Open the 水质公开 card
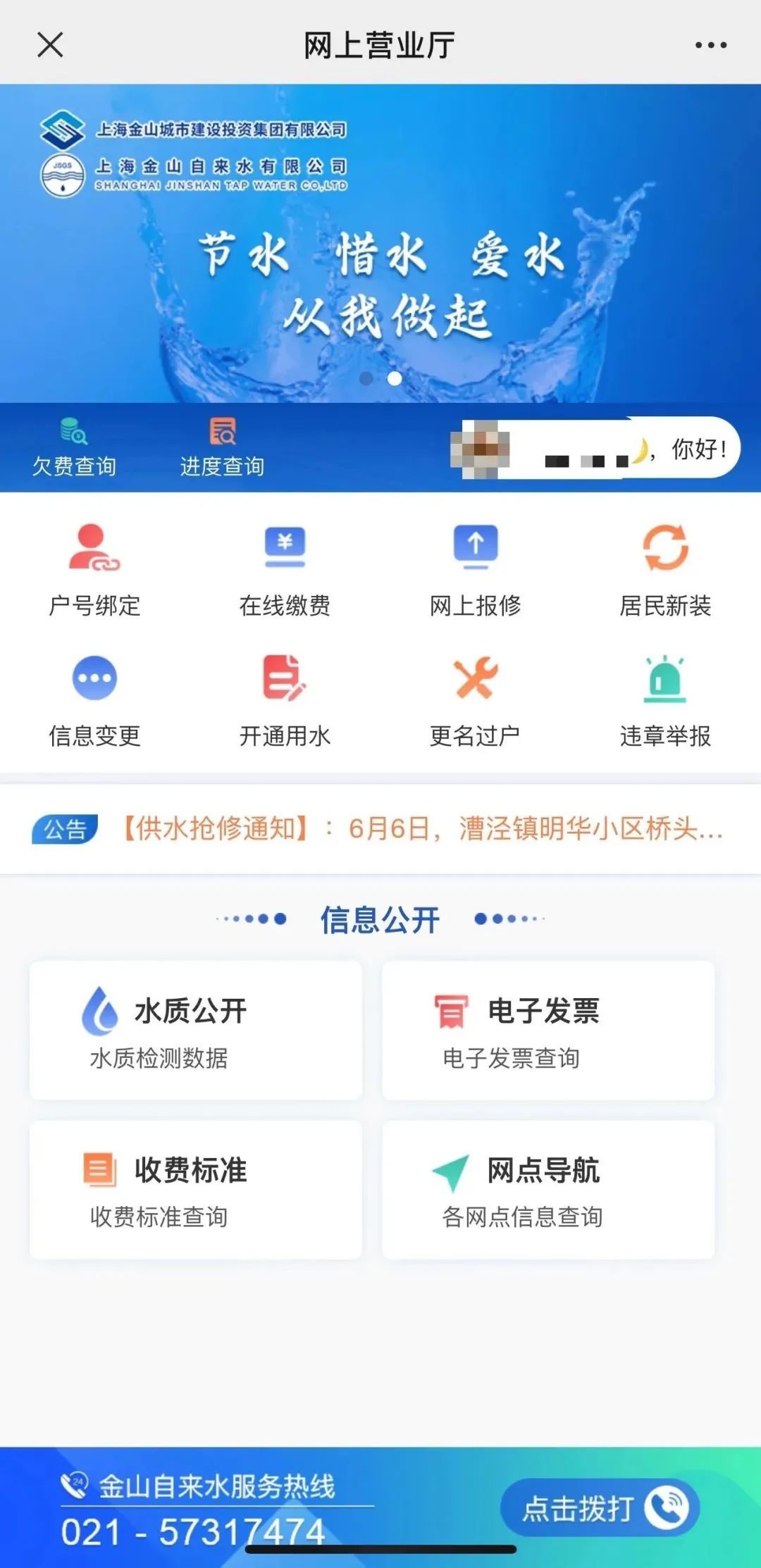Viewport: 761px width, 1568px height. (x=196, y=1030)
